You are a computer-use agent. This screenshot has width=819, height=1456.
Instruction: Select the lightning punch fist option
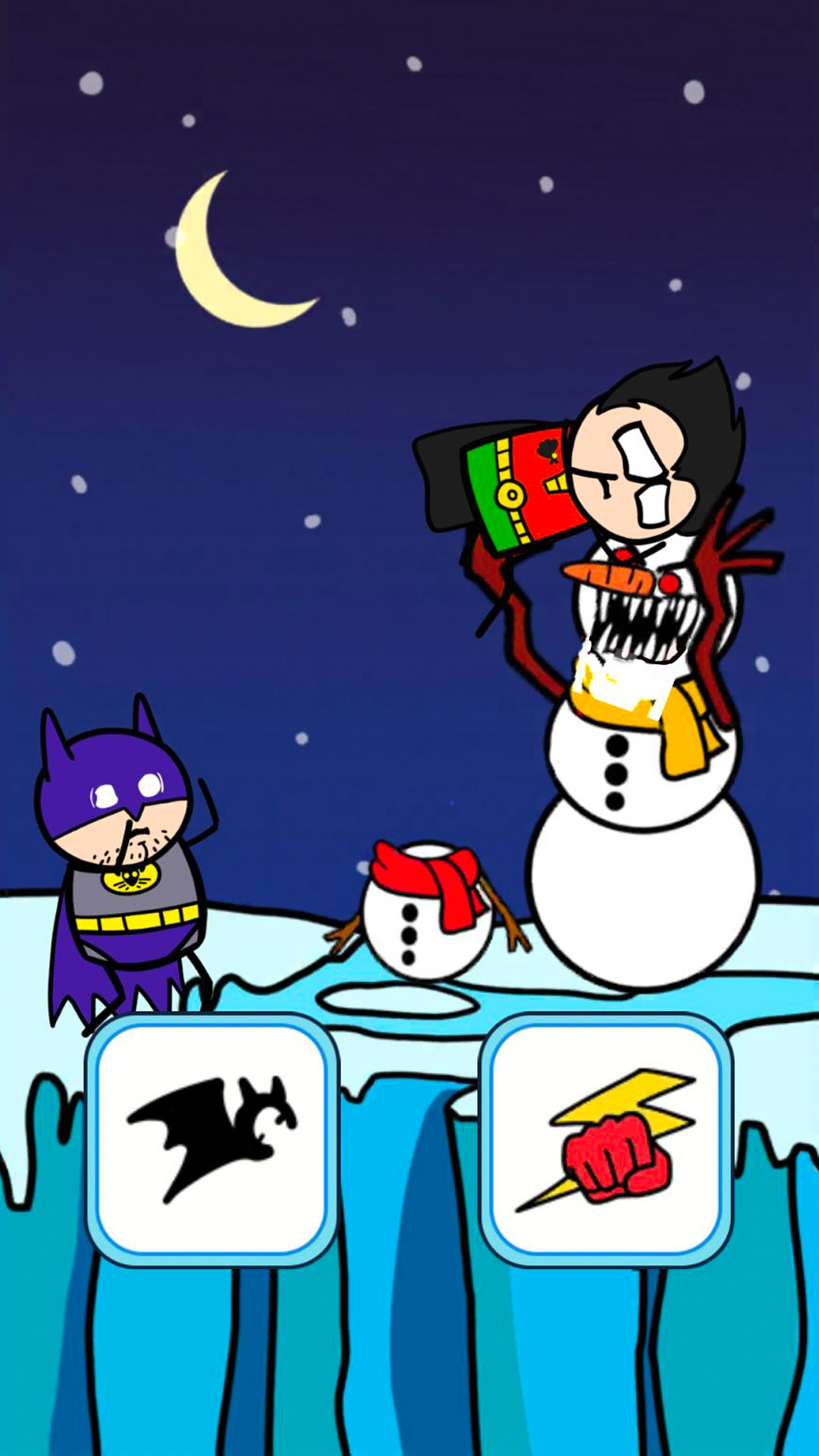point(606,1139)
